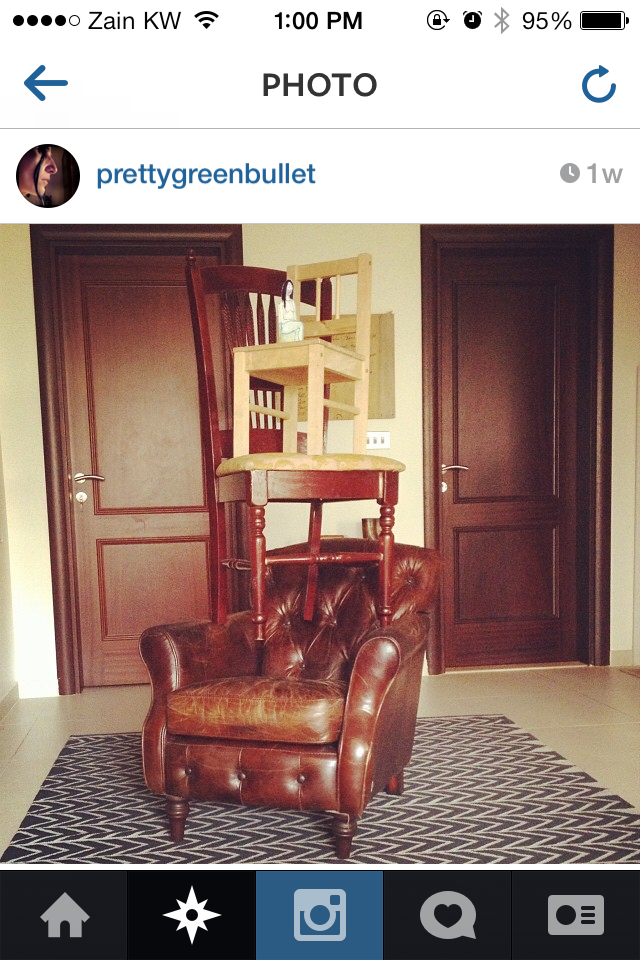Tap the stacked chairs photo

320,543
